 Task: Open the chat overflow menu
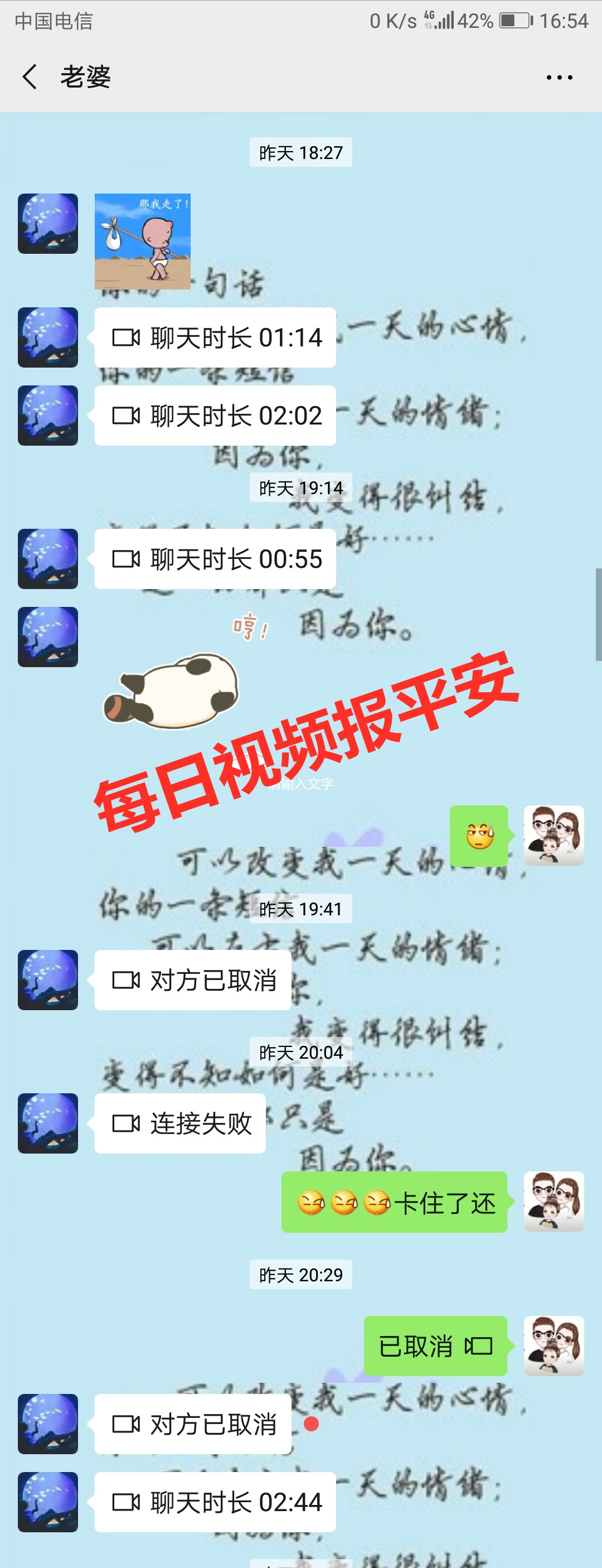[x=559, y=78]
